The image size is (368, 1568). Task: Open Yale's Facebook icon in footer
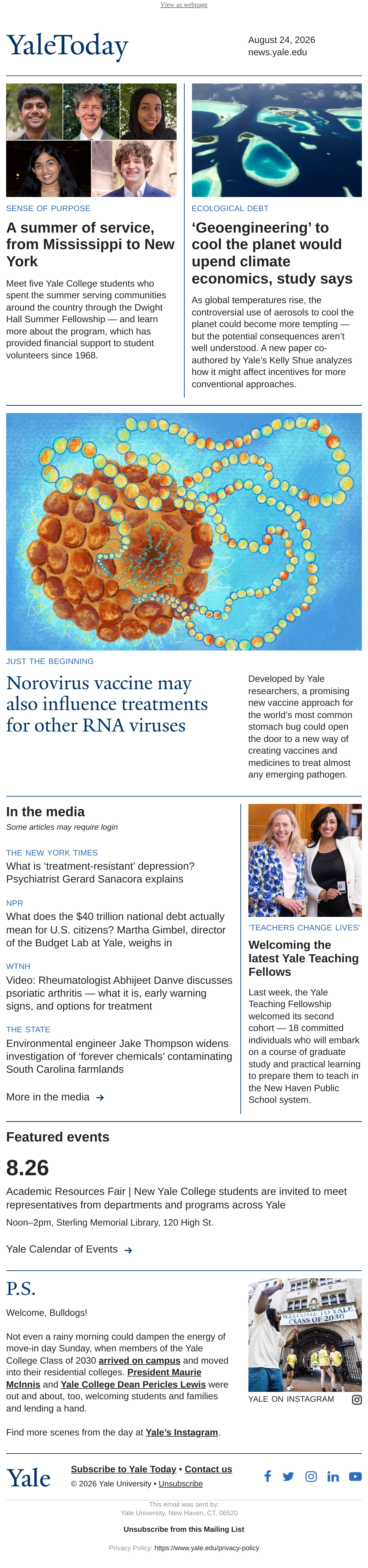click(268, 1476)
